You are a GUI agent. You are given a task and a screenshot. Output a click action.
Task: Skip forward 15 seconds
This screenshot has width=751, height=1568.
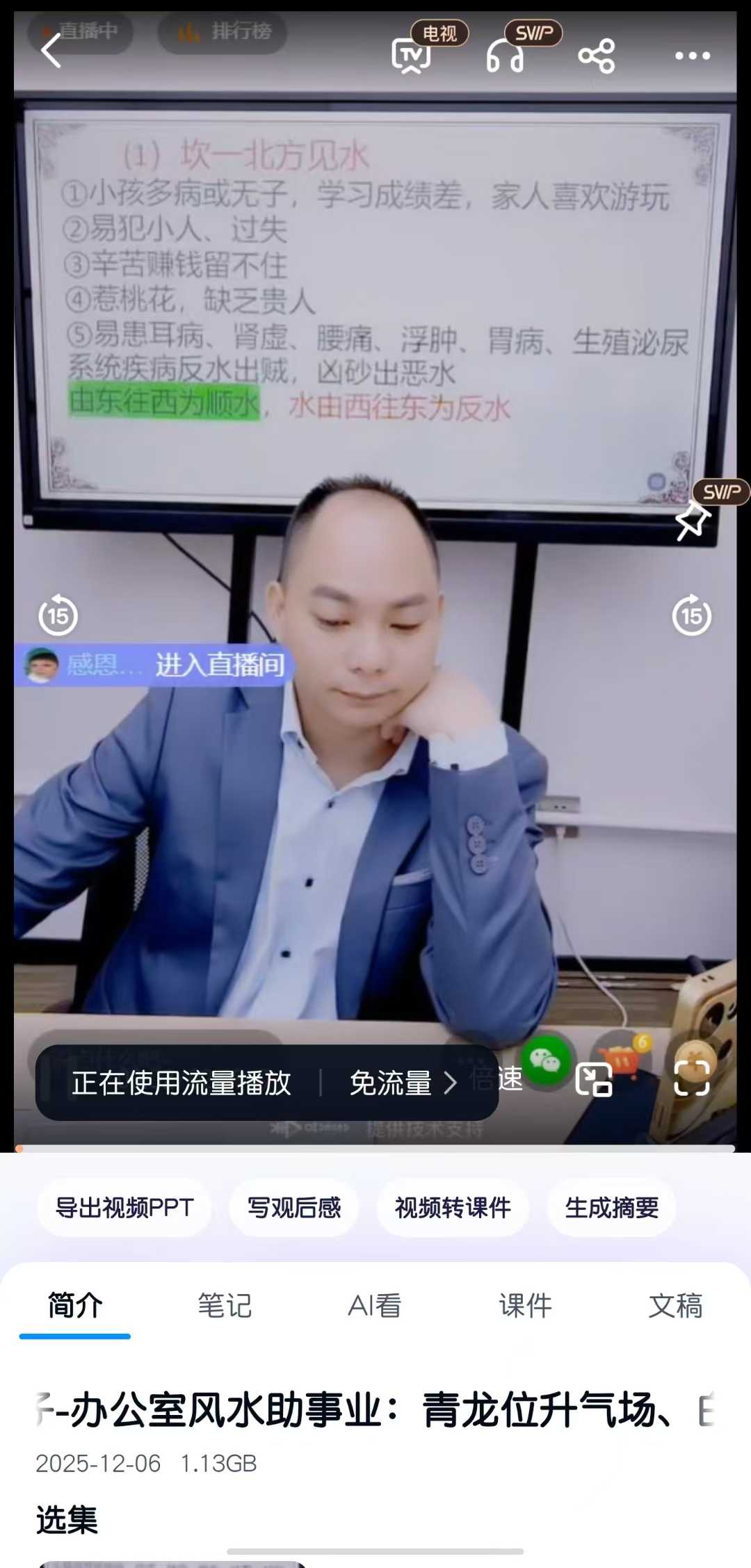tap(691, 615)
